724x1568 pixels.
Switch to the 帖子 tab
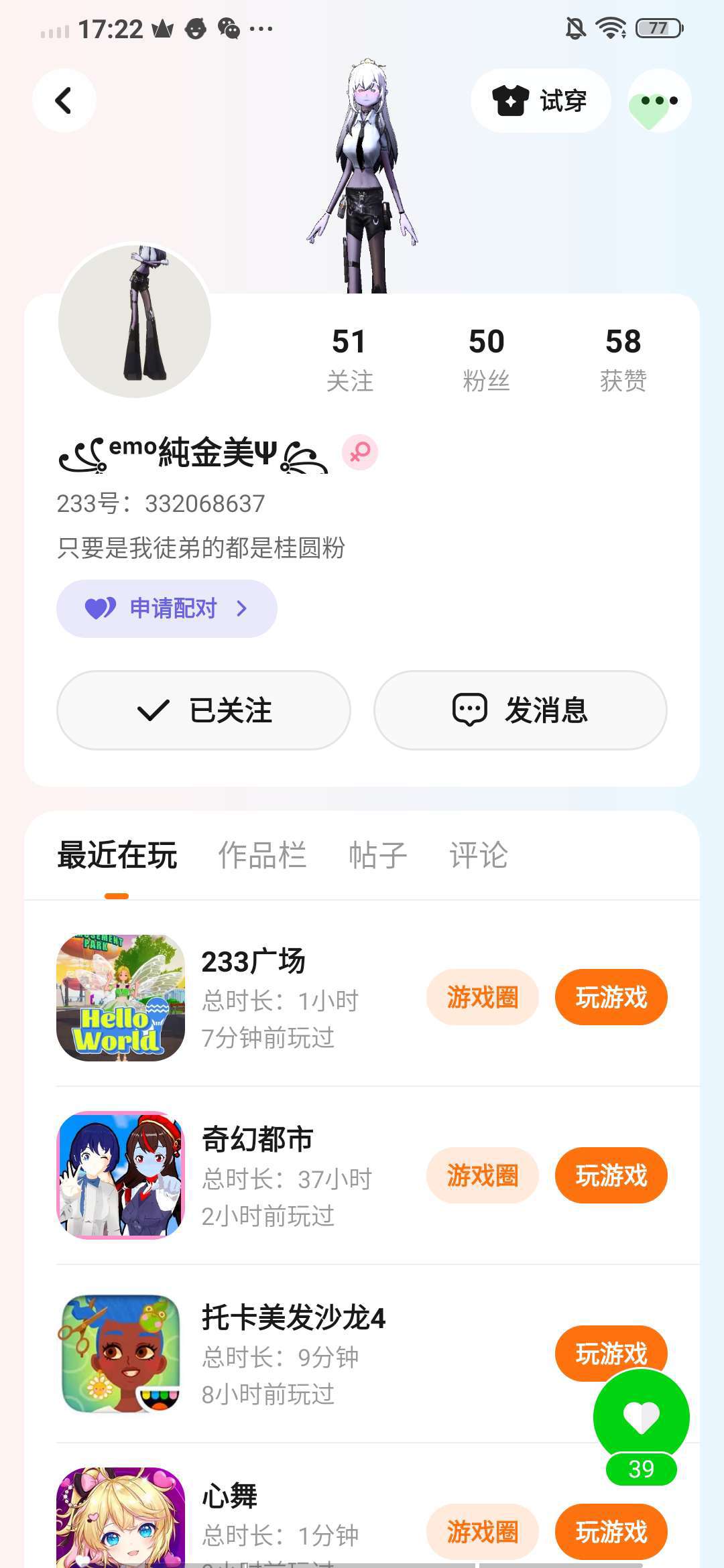(x=377, y=856)
